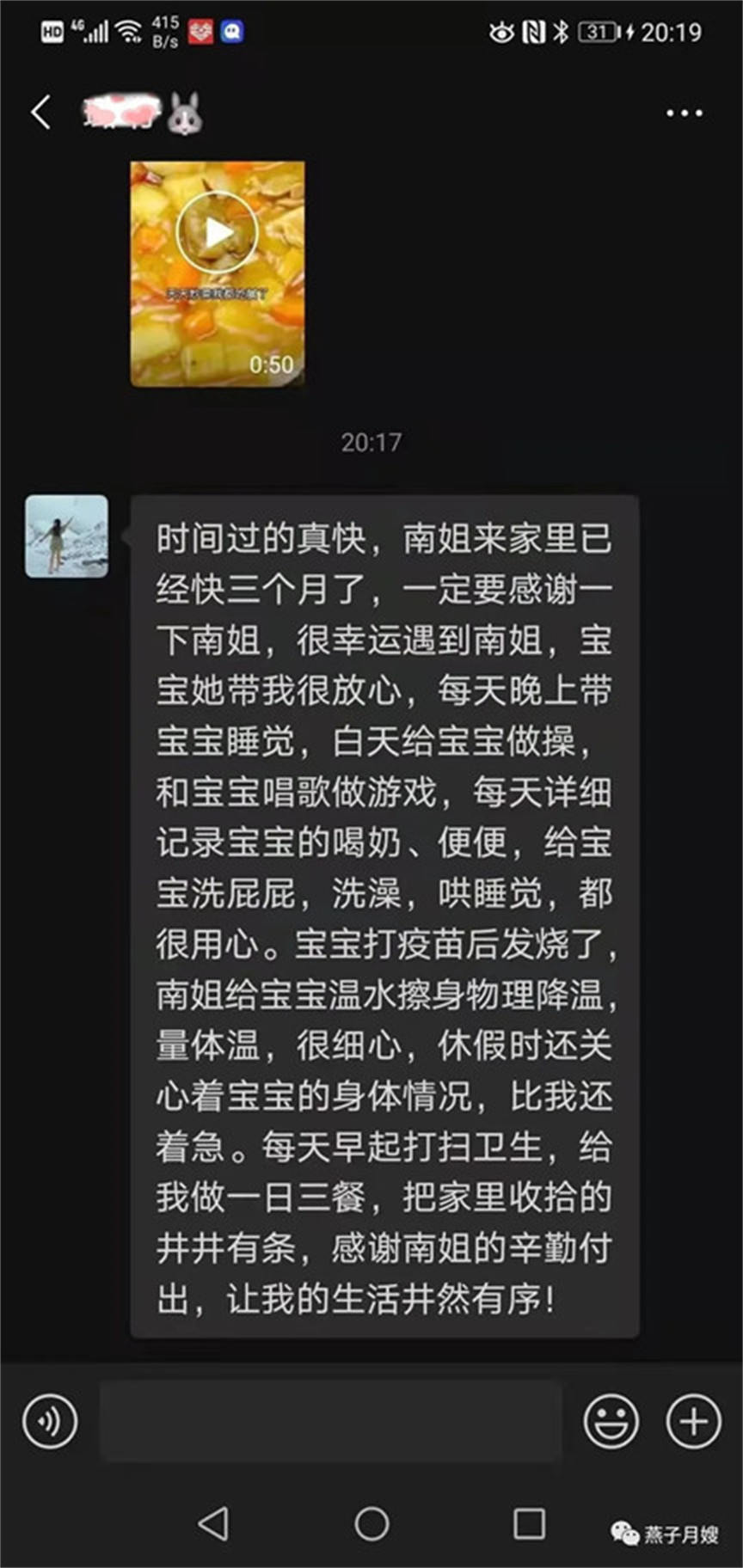Tap the system back triangle
This screenshot has width=743, height=1568.
[213, 1523]
